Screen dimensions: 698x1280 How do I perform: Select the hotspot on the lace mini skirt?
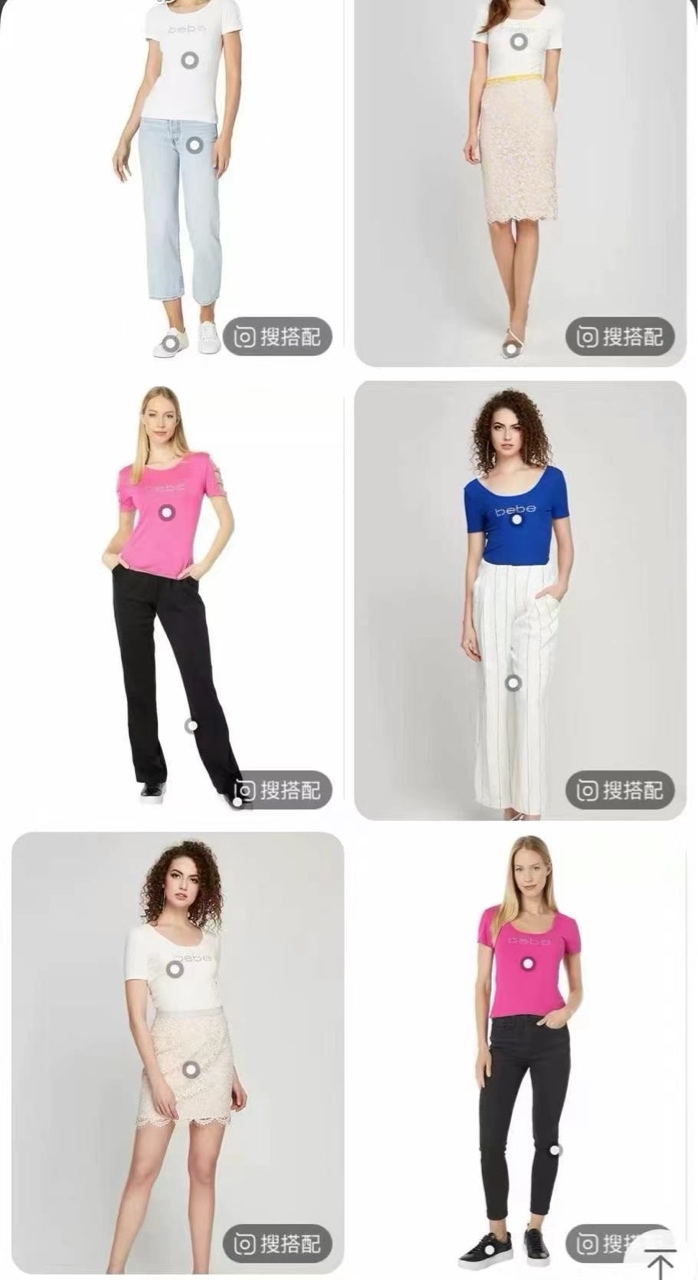pos(191,1069)
